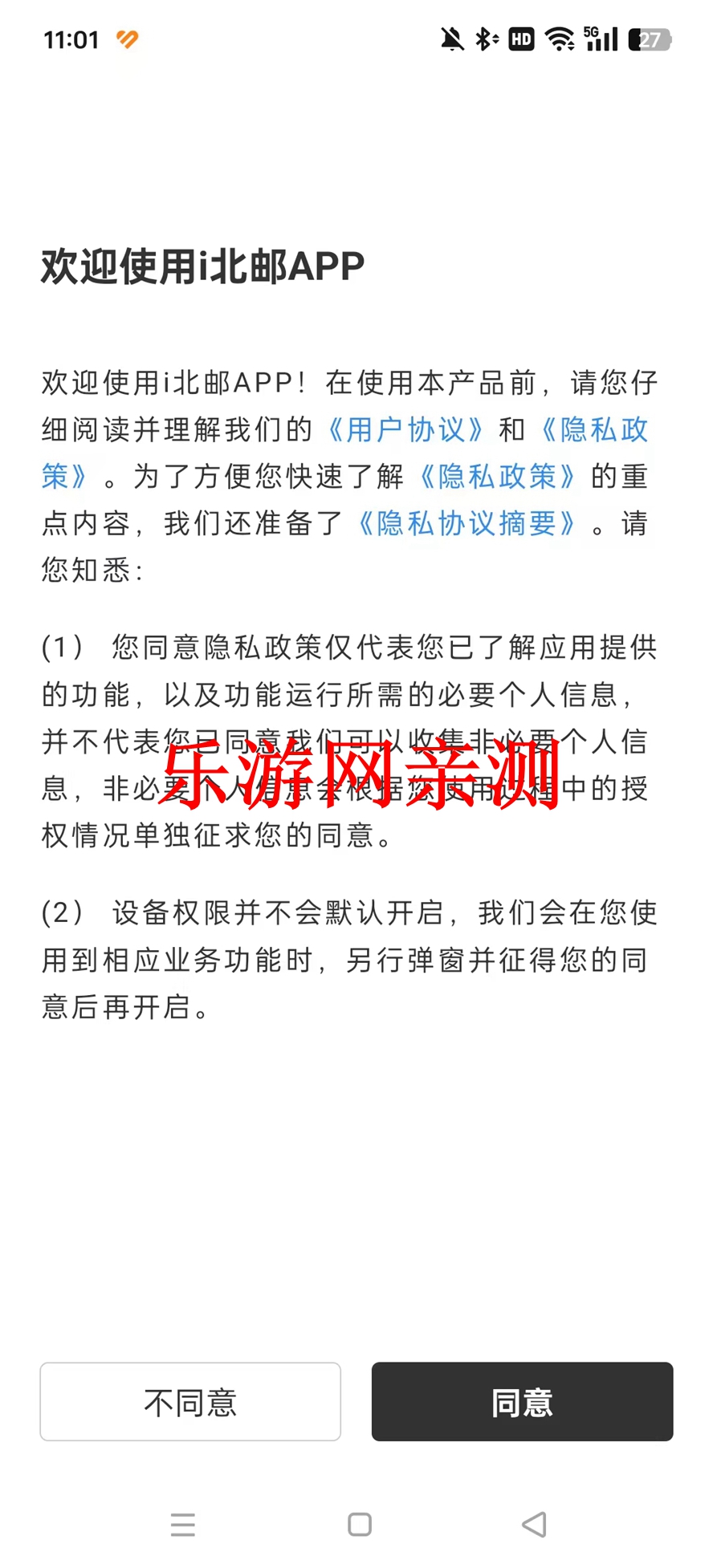Open the 《用户协议》 link
713x1568 pixels.
[405, 430]
